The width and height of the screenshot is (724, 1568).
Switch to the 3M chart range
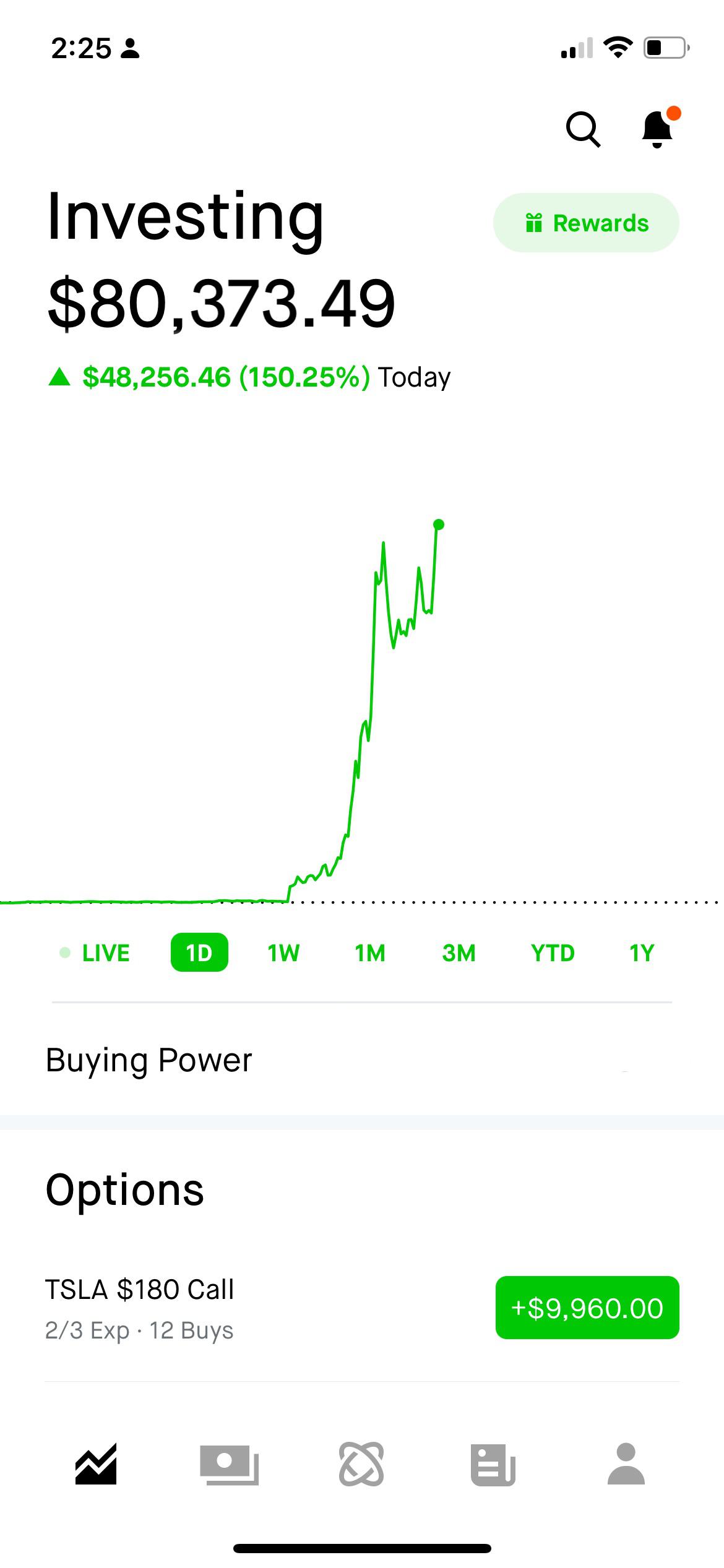(x=459, y=953)
